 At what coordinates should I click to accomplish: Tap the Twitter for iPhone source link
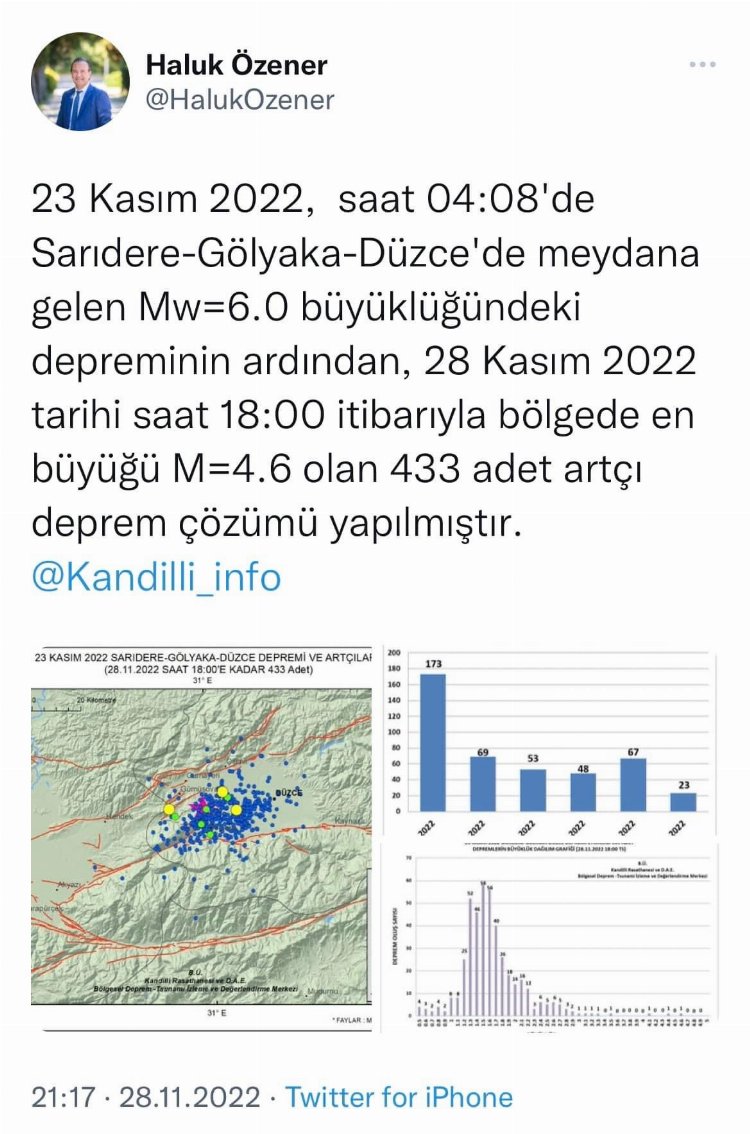(x=399, y=1096)
